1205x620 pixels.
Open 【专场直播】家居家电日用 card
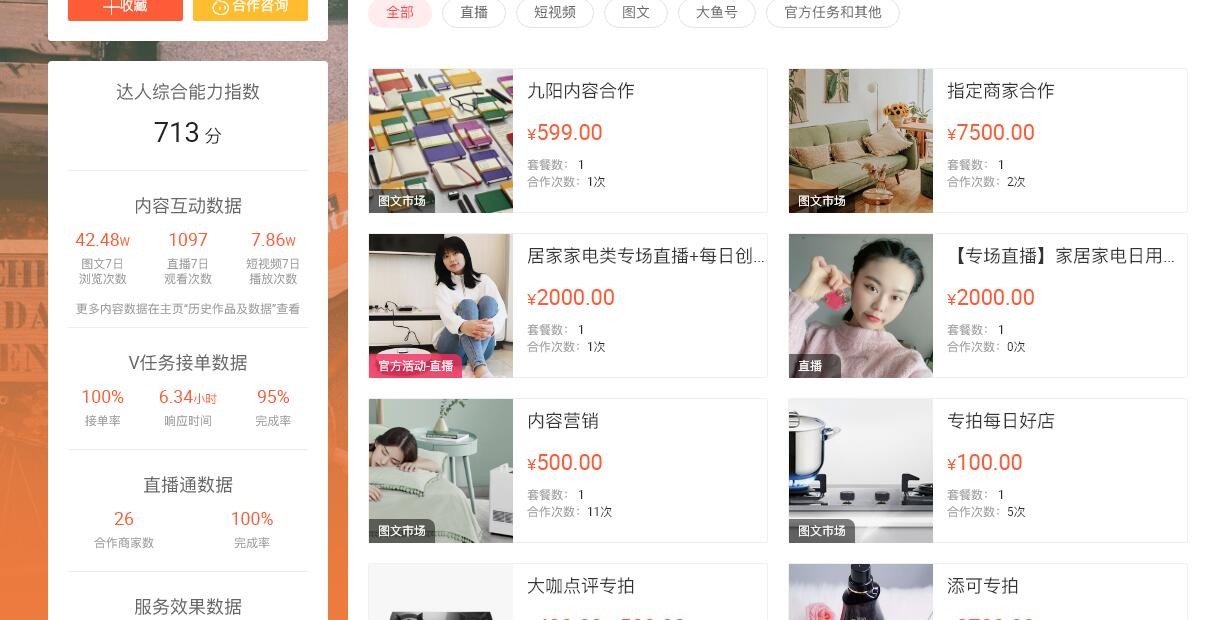(x=1060, y=256)
